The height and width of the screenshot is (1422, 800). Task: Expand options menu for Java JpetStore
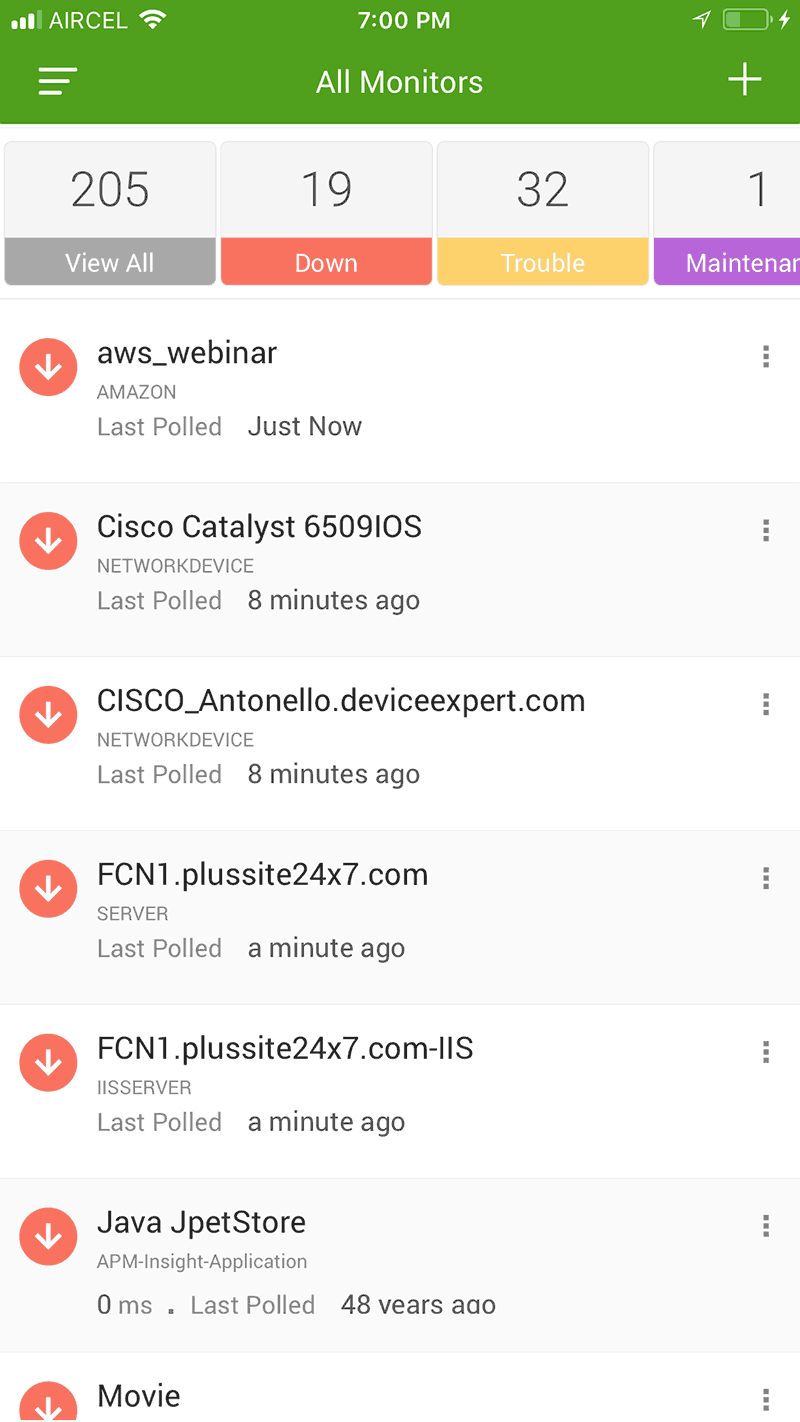tap(765, 1227)
